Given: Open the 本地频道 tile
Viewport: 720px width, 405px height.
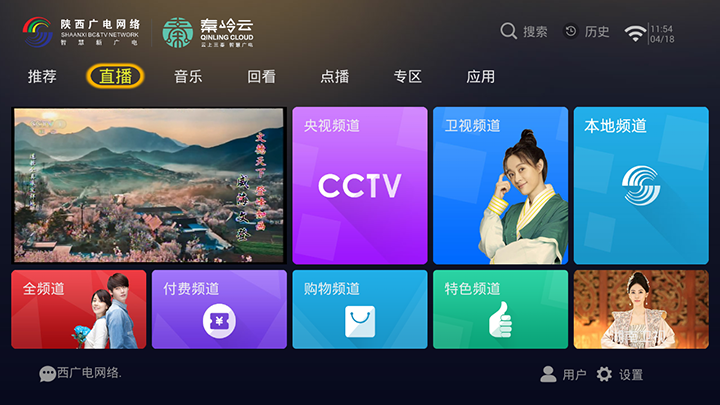Looking at the screenshot, I should click(x=641, y=185).
